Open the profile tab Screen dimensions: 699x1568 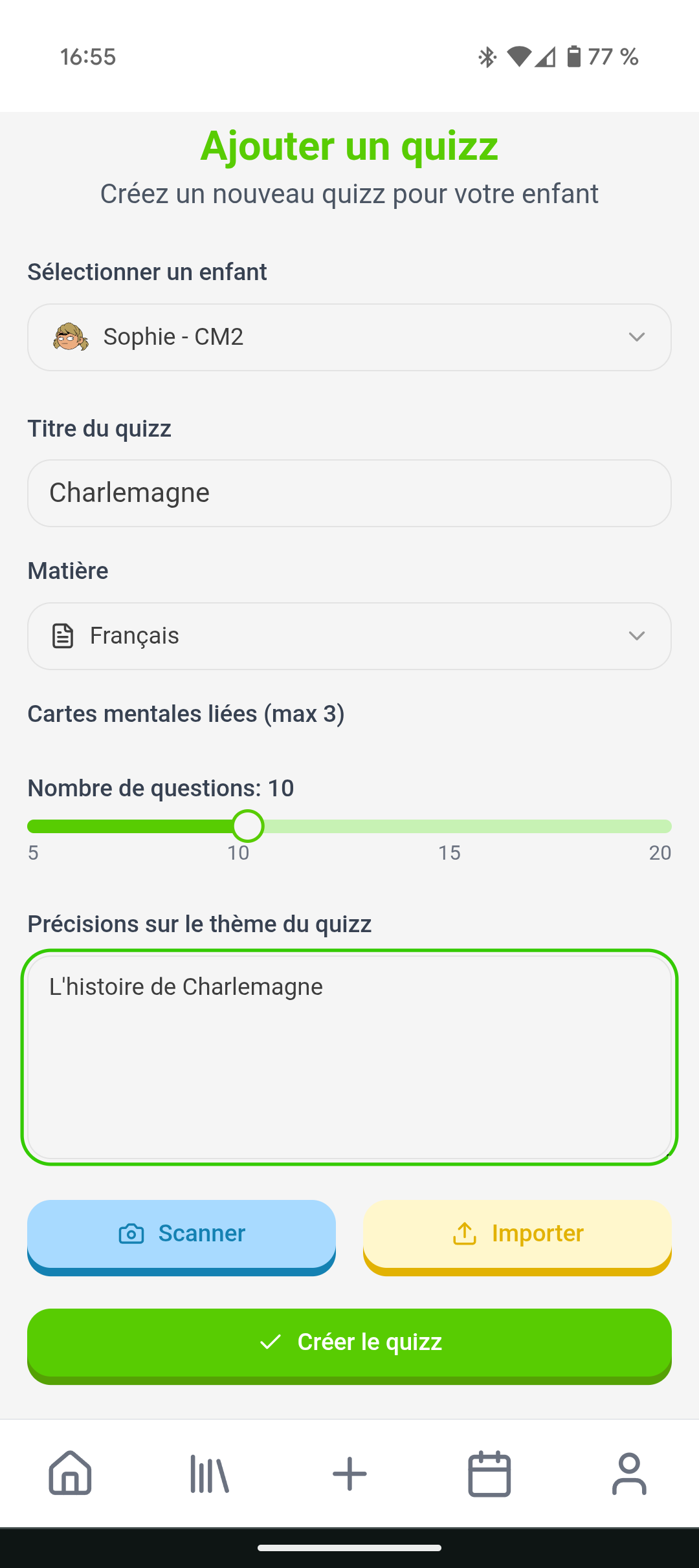coord(629,1474)
